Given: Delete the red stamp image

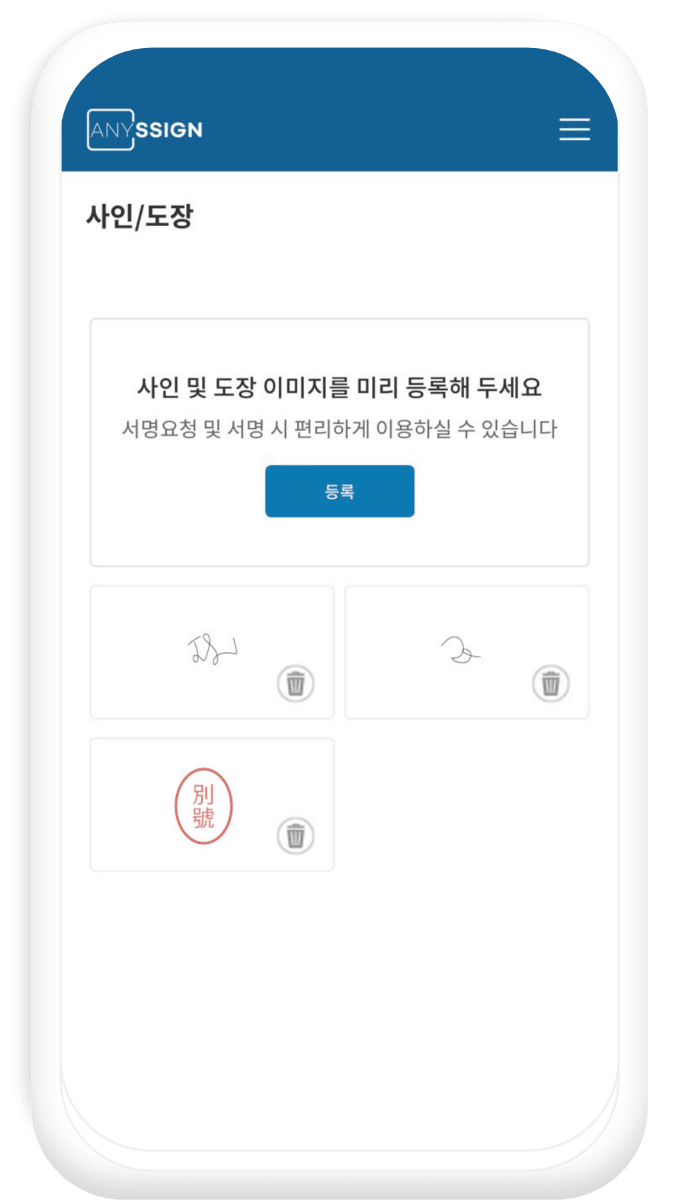Looking at the screenshot, I should click(295, 836).
